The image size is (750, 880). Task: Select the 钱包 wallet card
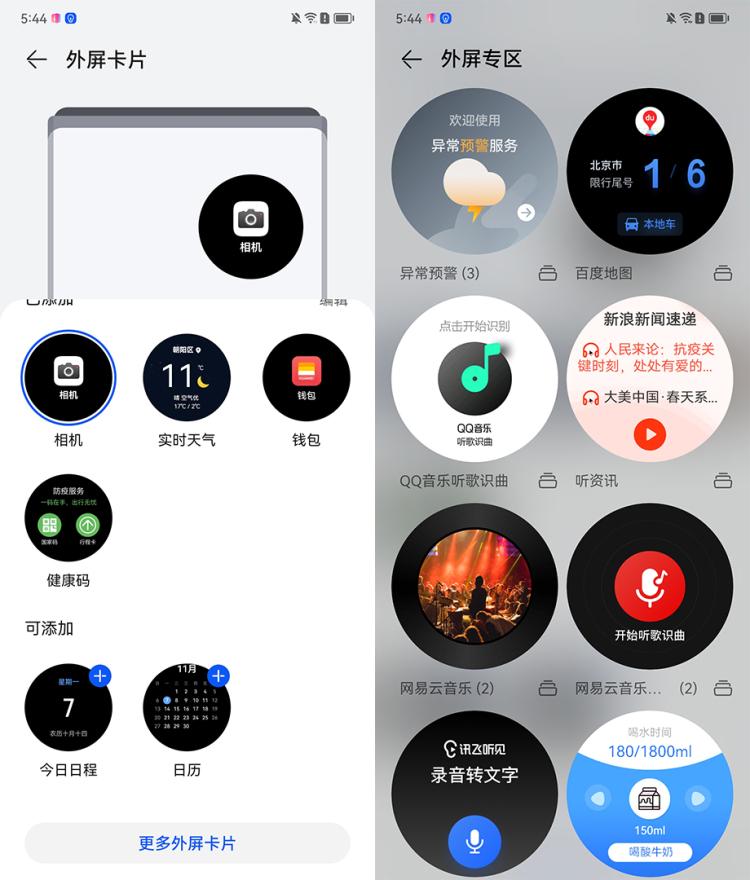(306, 377)
